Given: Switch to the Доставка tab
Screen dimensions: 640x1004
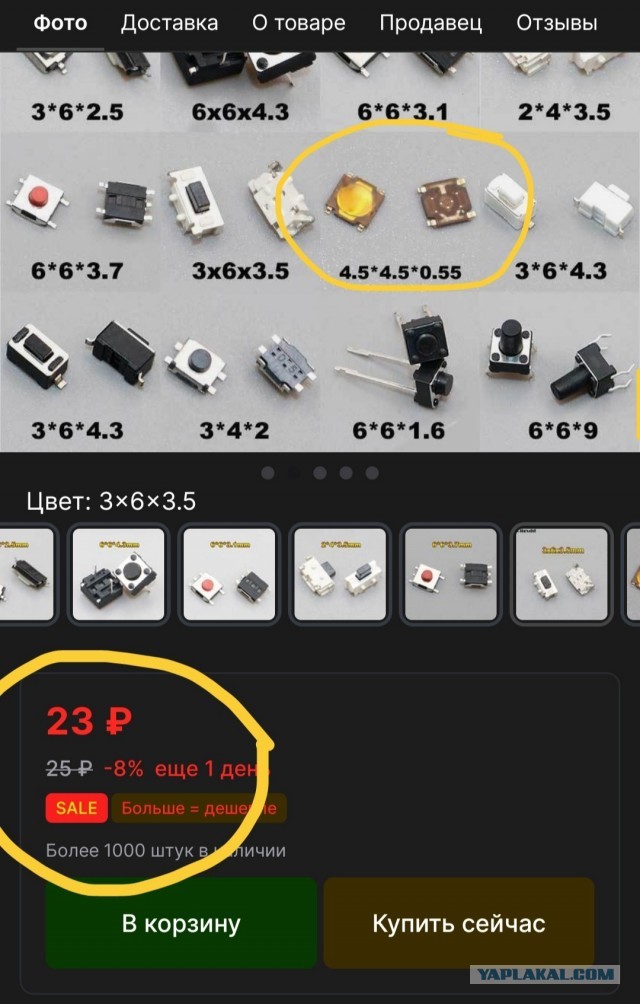Looking at the screenshot, I should tap(169, 22).
